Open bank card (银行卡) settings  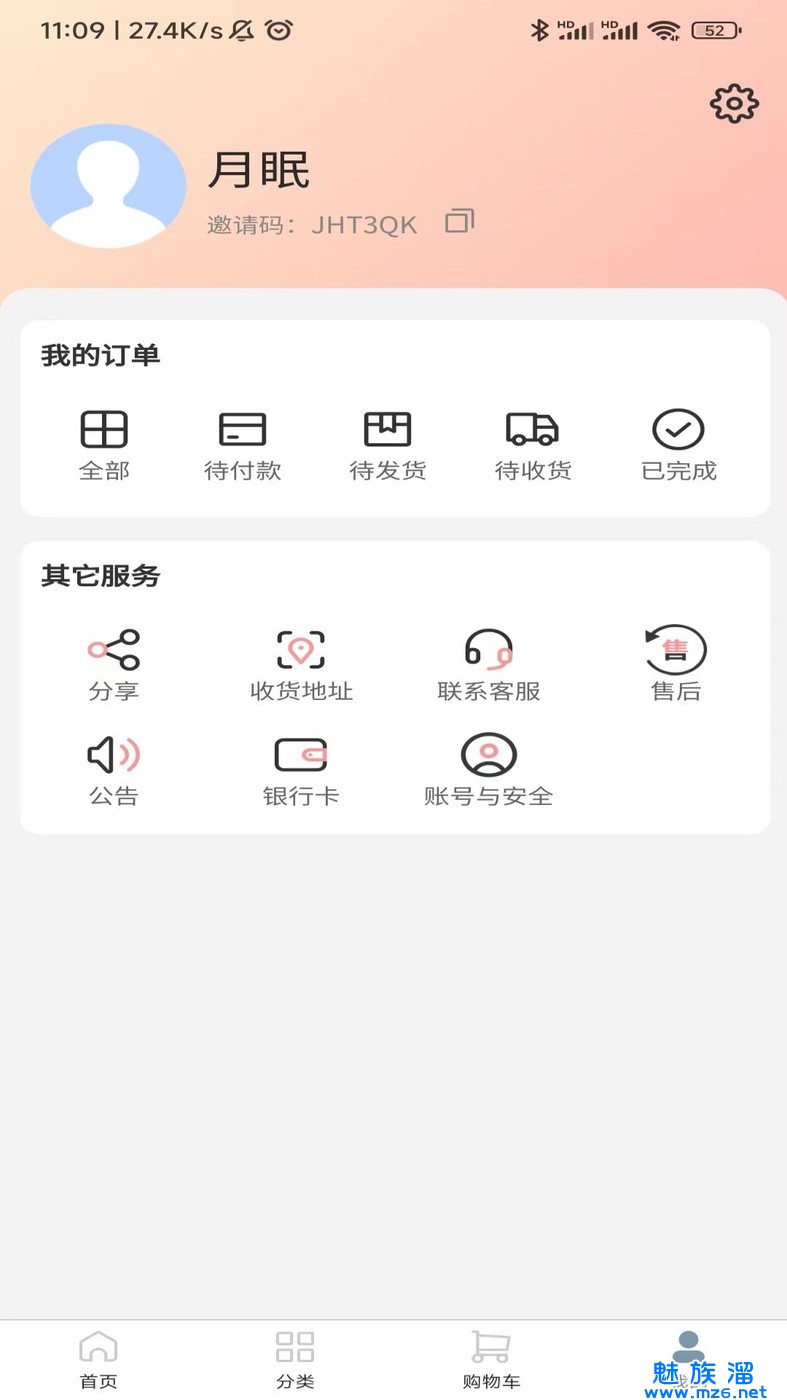click(301, 769)
